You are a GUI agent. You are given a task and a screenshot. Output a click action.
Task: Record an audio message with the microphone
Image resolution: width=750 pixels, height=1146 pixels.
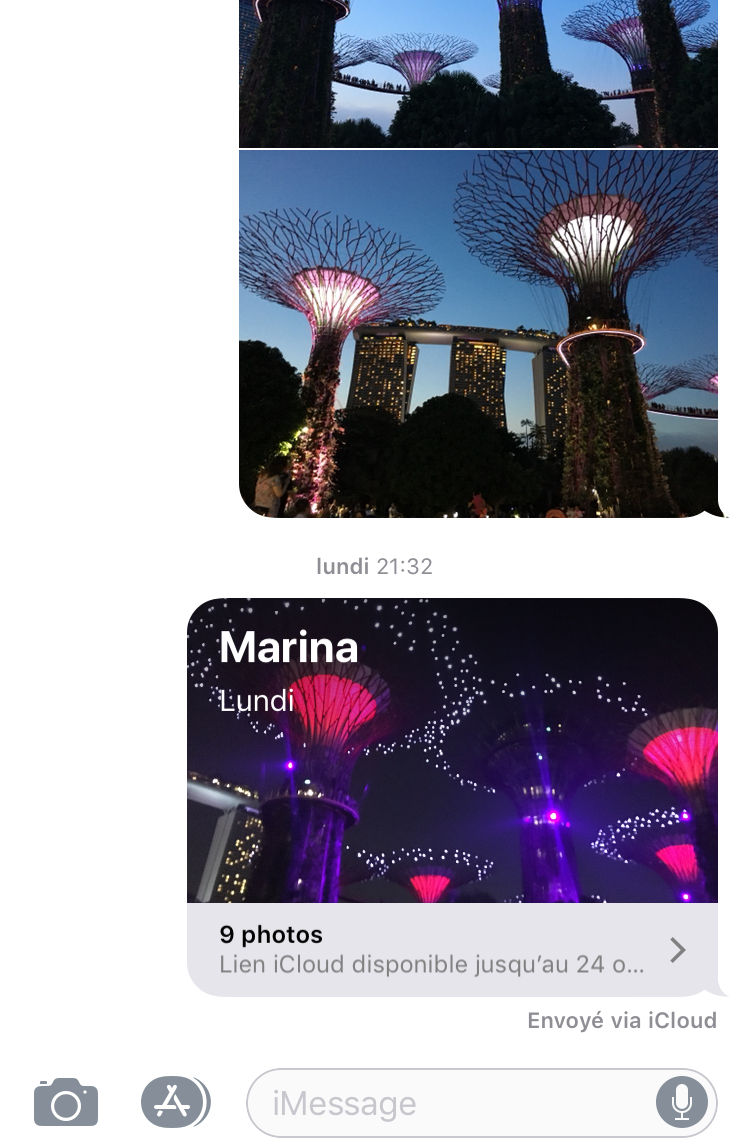(x=681, y=1102)
